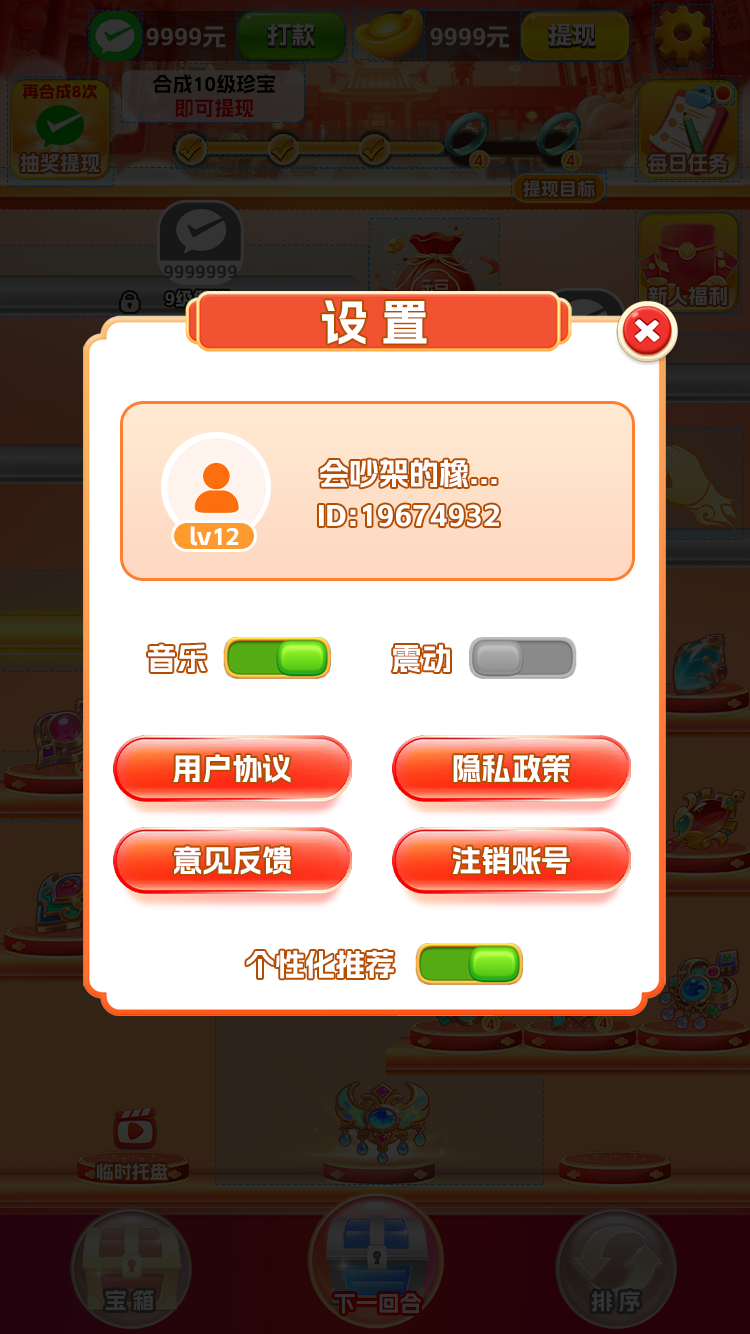
Task: Close the 设置 dialog
Action: point(647,331)
